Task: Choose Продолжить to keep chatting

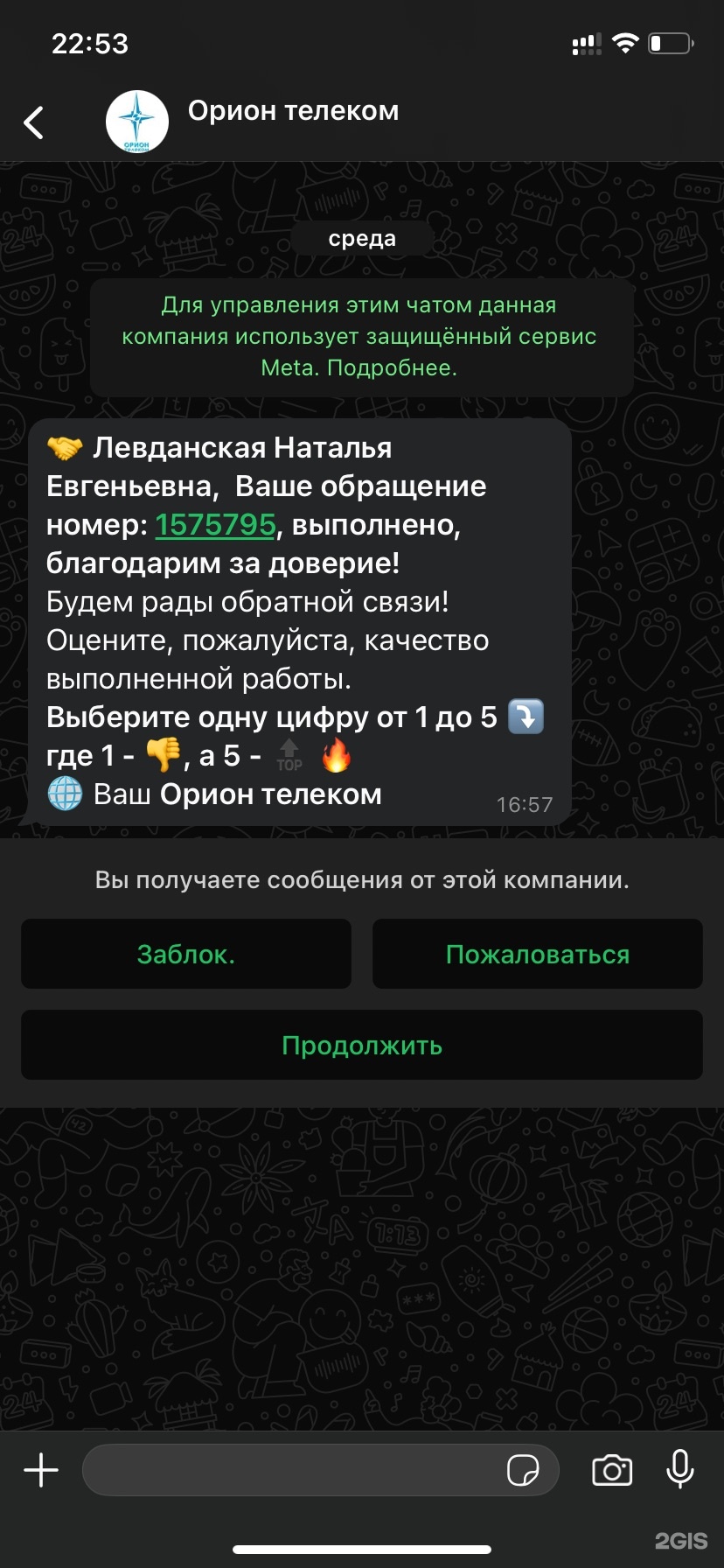Action: click(362, 1045)
